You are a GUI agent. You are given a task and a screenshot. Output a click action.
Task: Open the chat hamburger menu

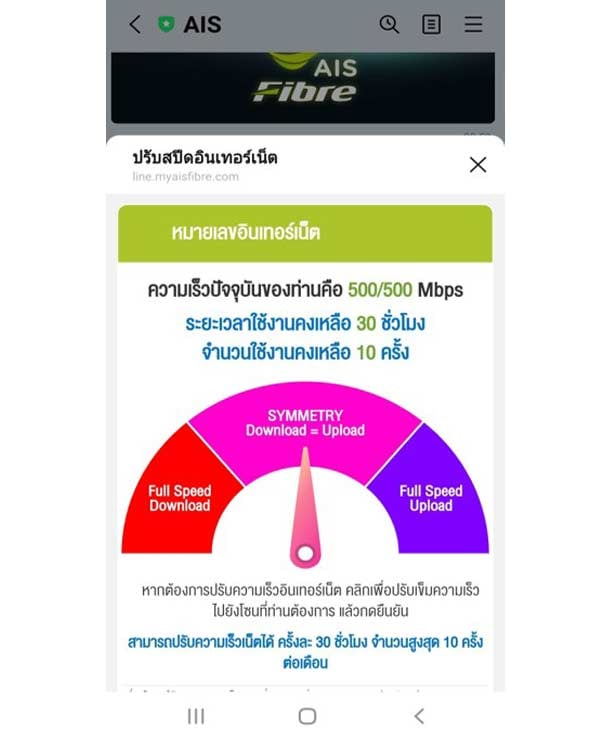(x=473, y=25)
